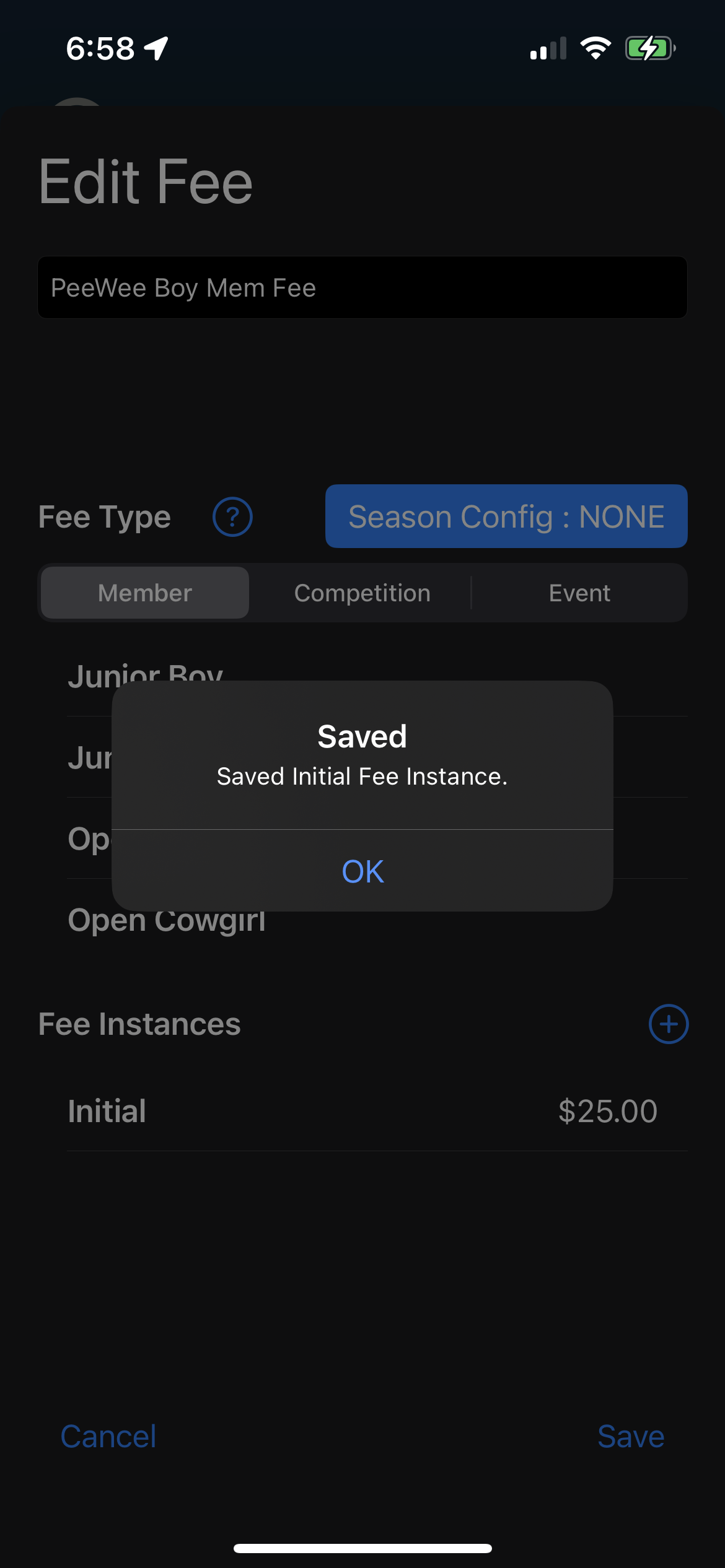
Task: Open the Season Config selector
Action: click(x=506, y=516)
